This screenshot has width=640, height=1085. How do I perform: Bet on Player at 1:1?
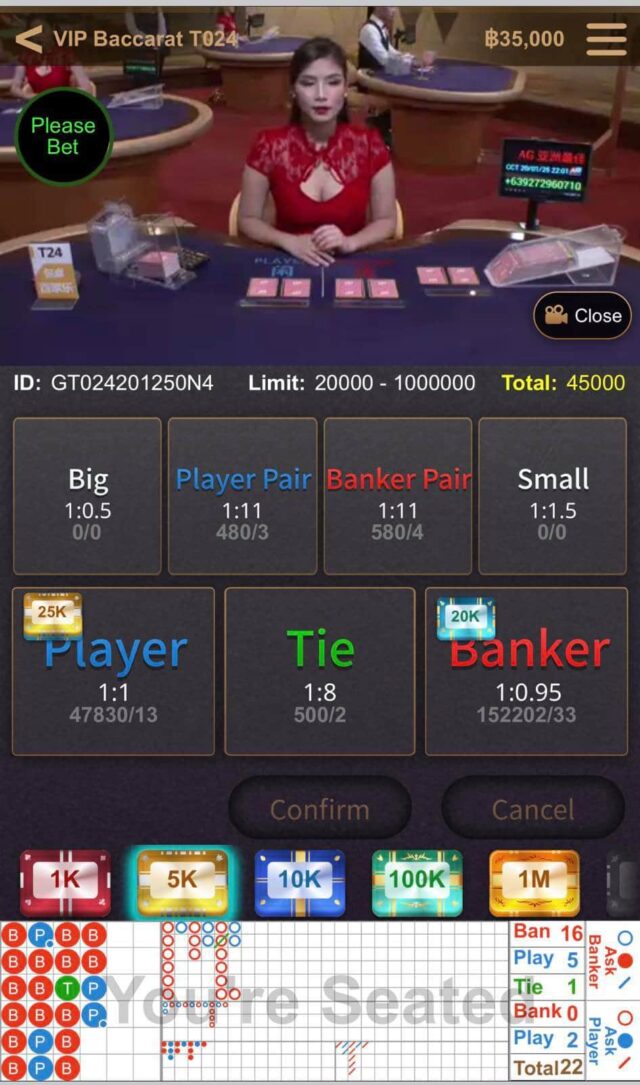[x=113, y=671]
